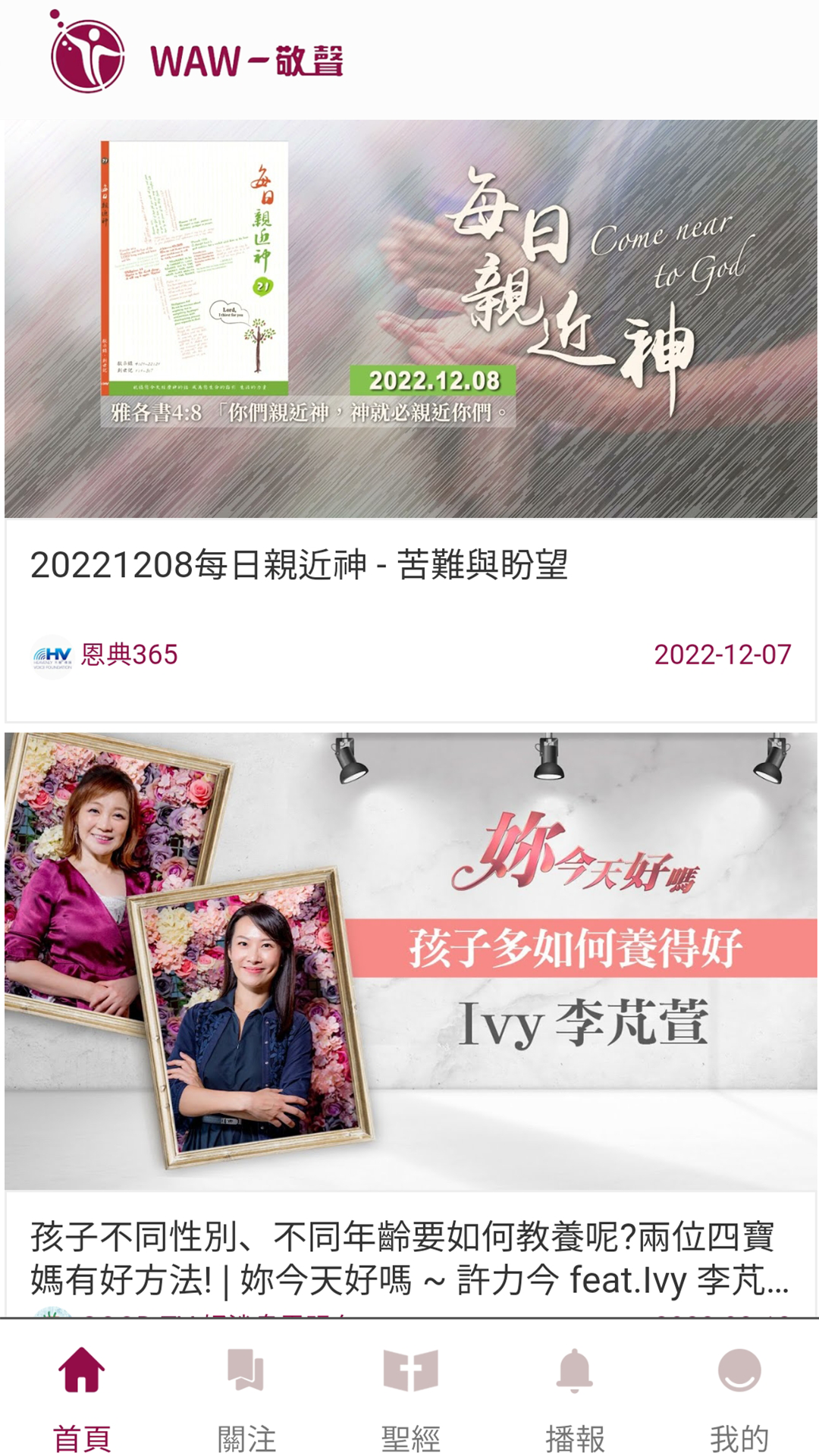Open the 每日親近神 2022.12.08 banner card
This screenshot has height=1456, width=819.
point(409,318)
